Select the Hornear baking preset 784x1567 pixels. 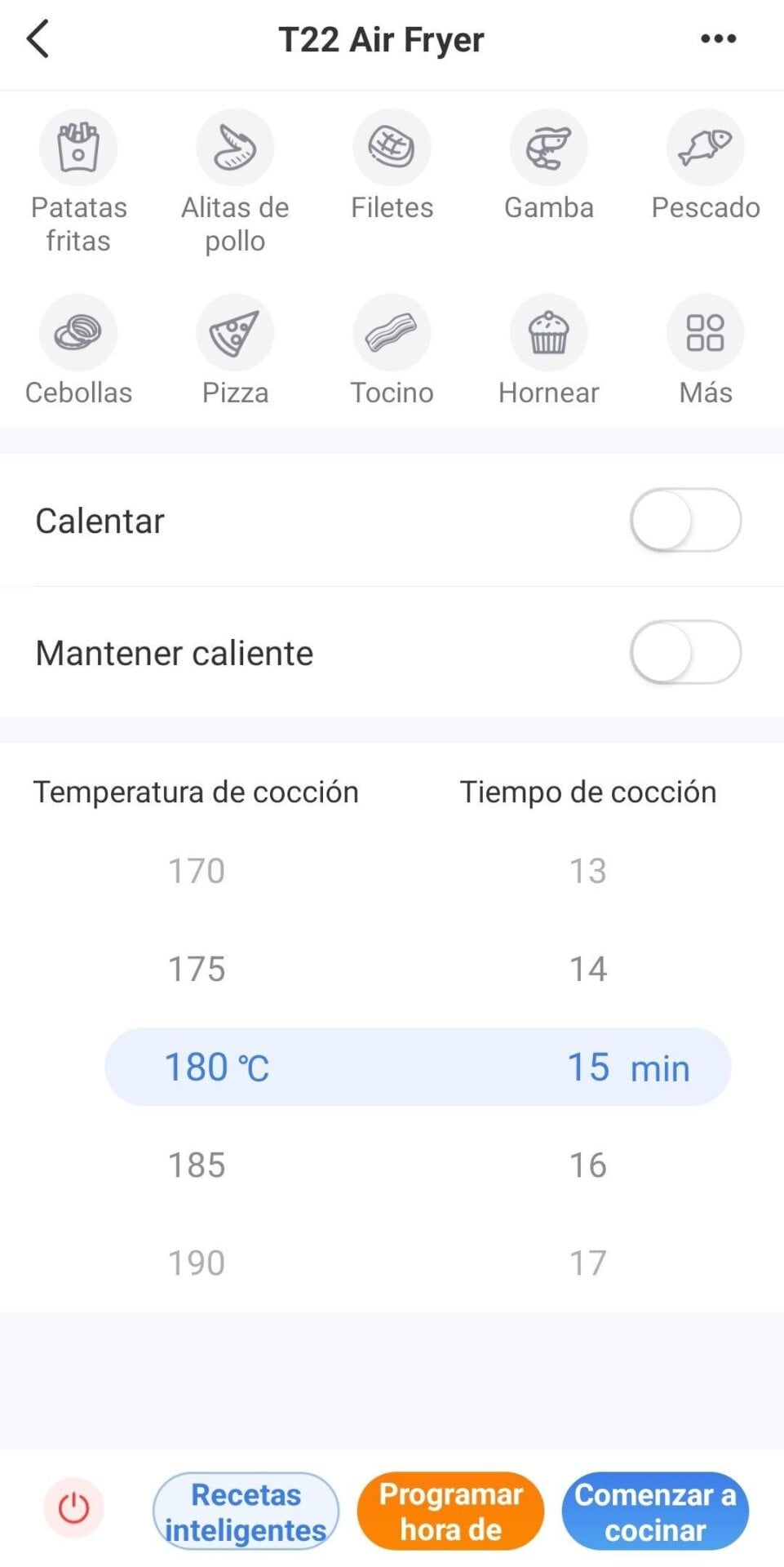(x=548, y=333)
